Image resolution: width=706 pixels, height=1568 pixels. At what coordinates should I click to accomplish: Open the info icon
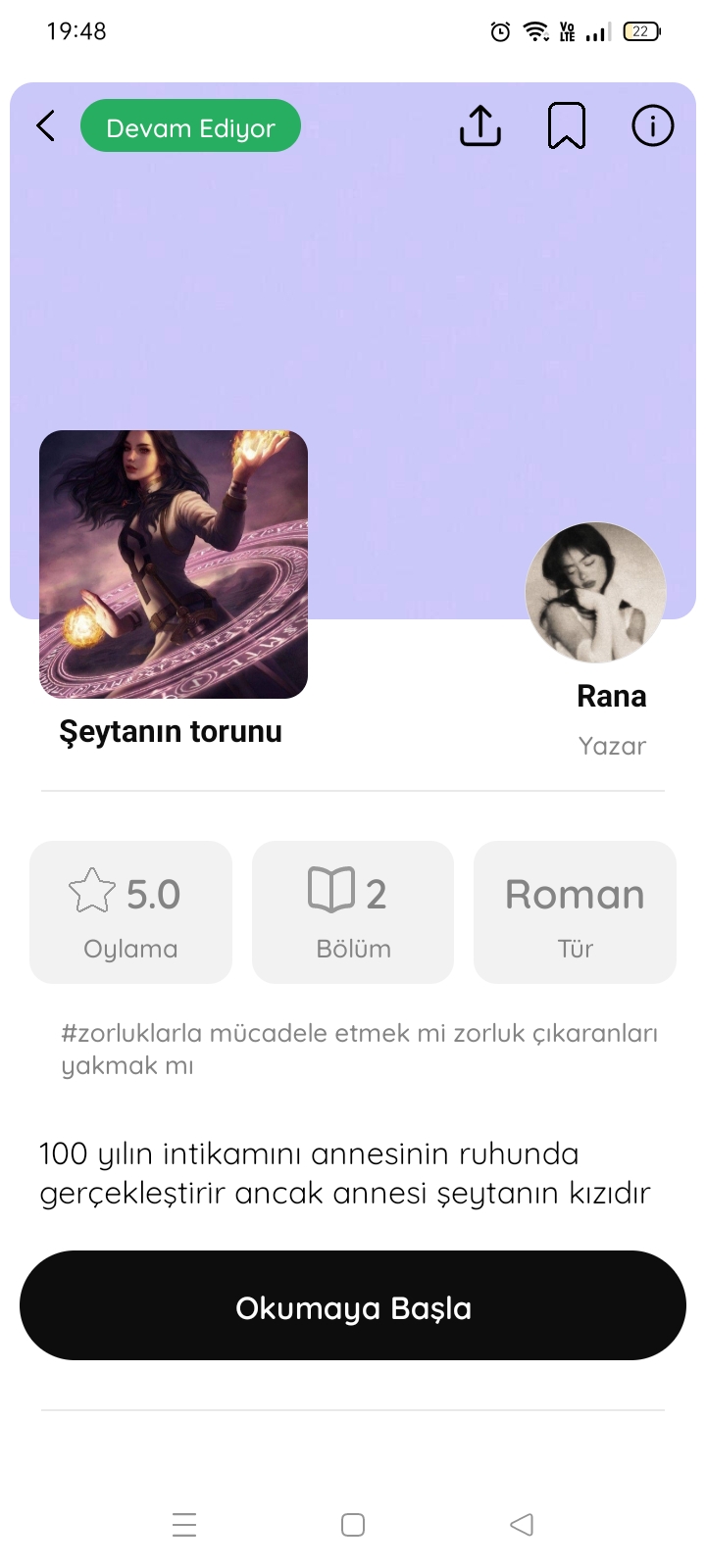click(x=653, y=126)
